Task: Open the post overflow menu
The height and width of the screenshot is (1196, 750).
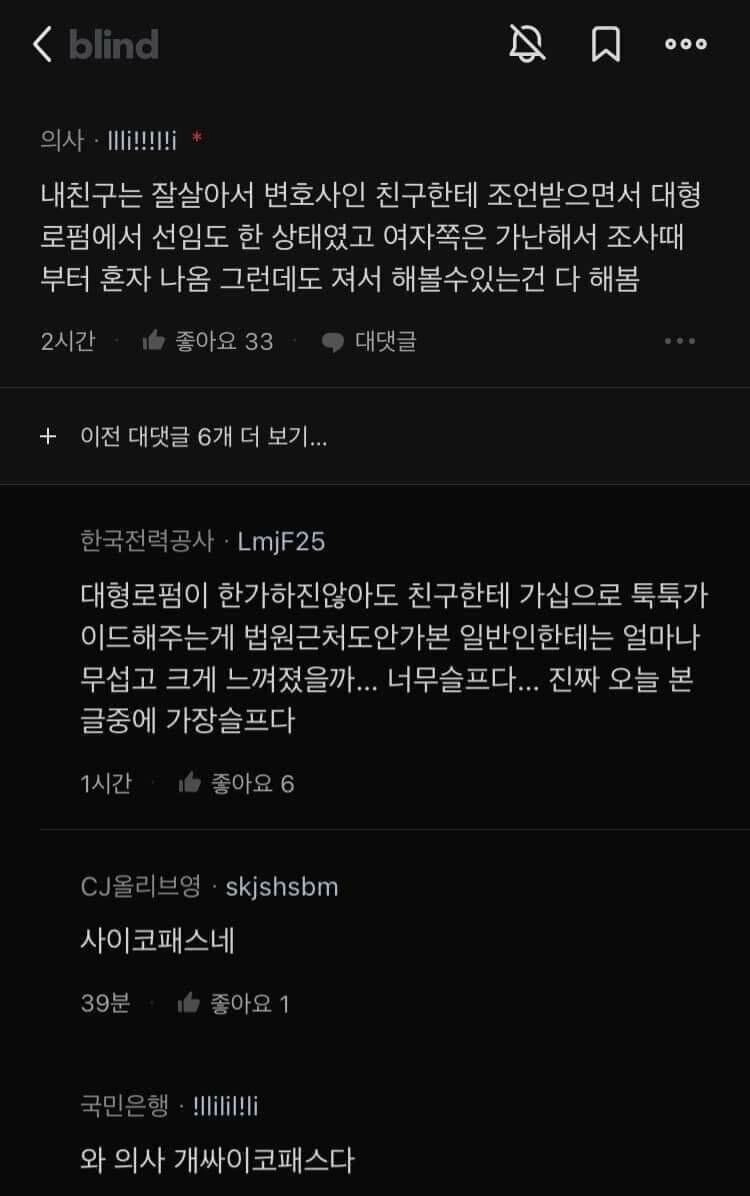Action: pos(686,44)
